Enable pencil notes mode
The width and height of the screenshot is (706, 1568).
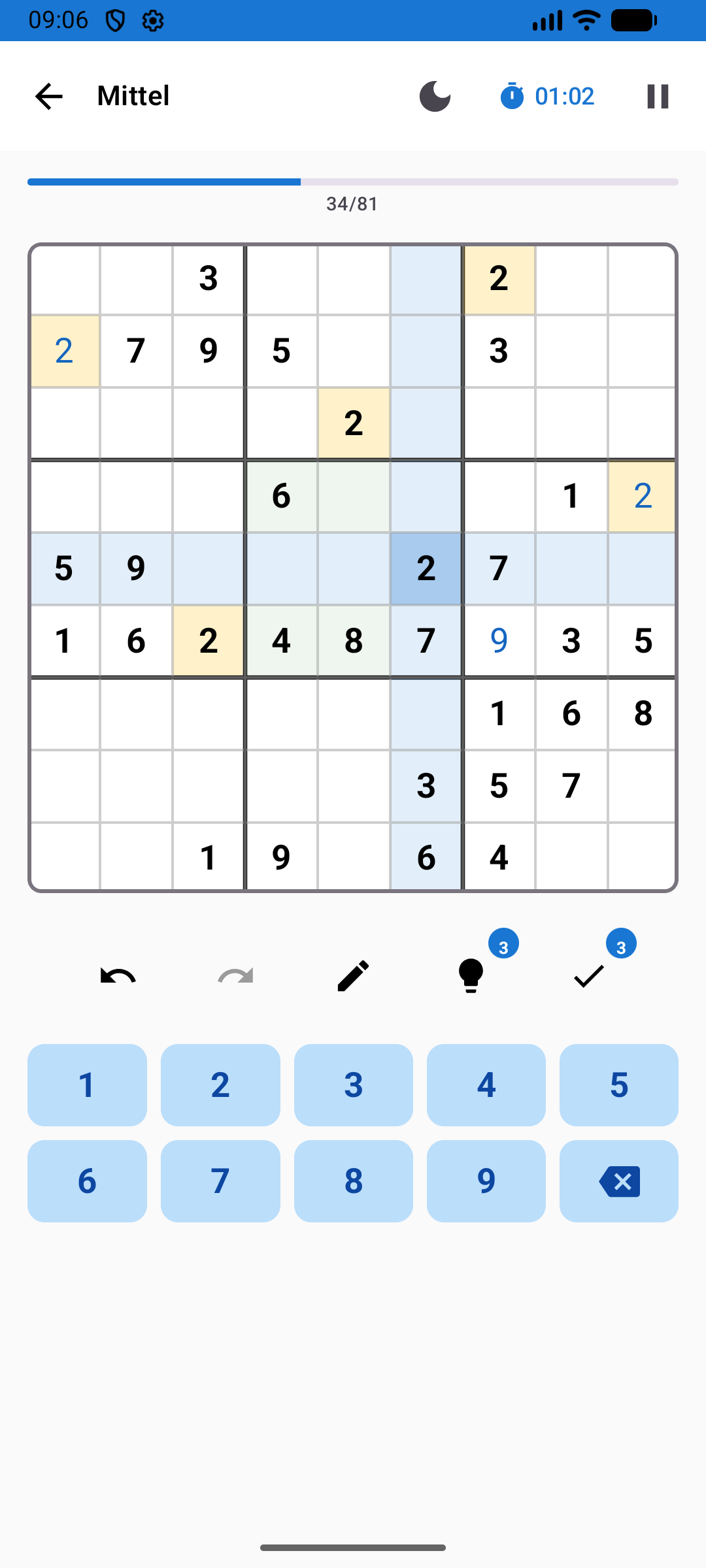click(353, 976)
